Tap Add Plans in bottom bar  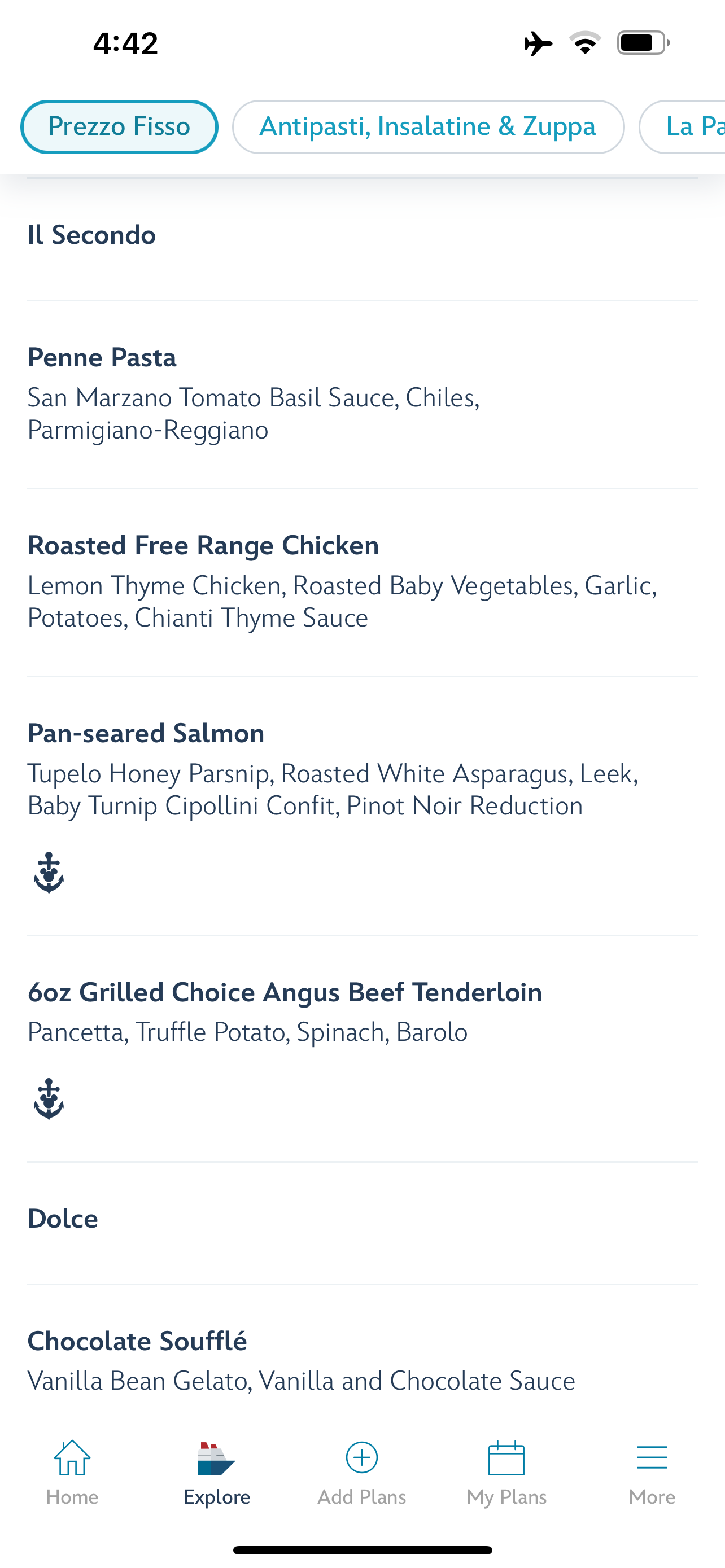pyautogui.click(x=361, y=1473)
